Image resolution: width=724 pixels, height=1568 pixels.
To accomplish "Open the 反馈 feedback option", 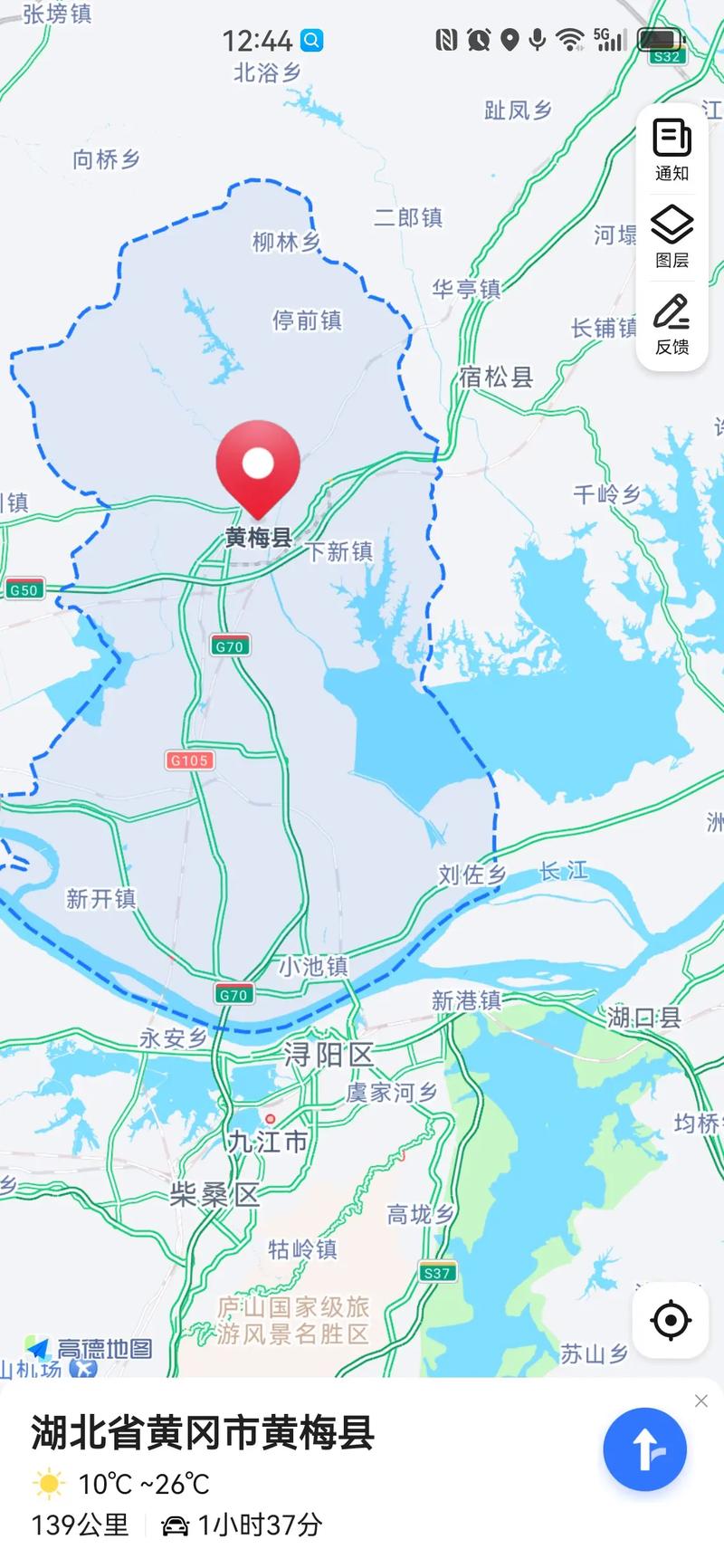I will (672, 324).
